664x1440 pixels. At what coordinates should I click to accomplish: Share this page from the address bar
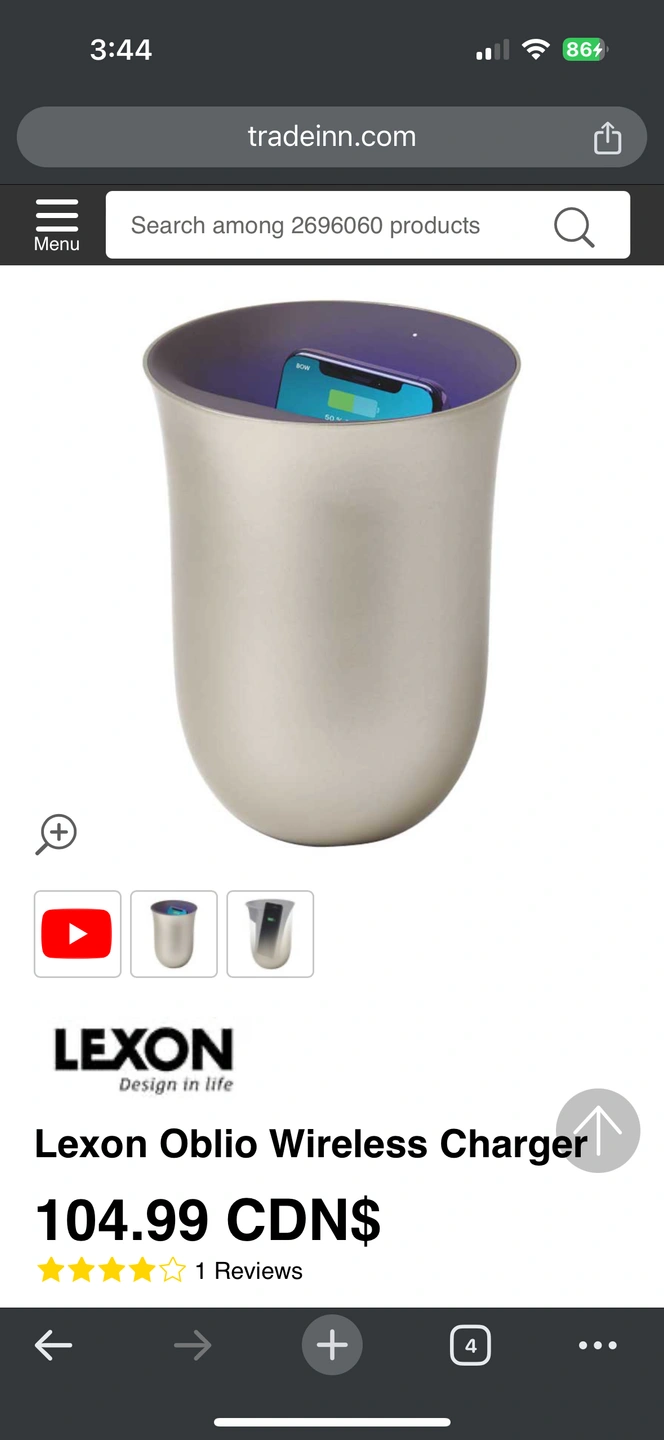point(607,138)
